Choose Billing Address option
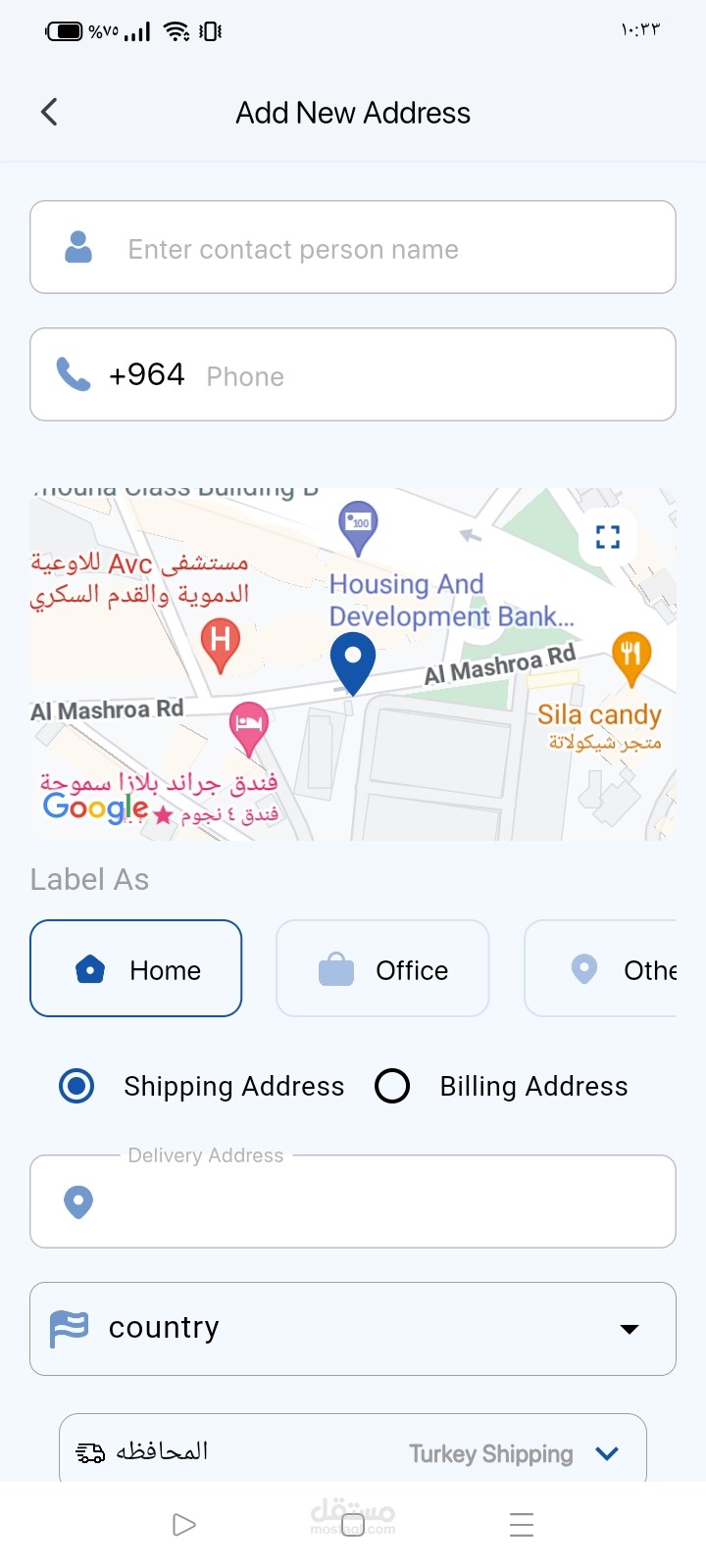 [392, 1086]
